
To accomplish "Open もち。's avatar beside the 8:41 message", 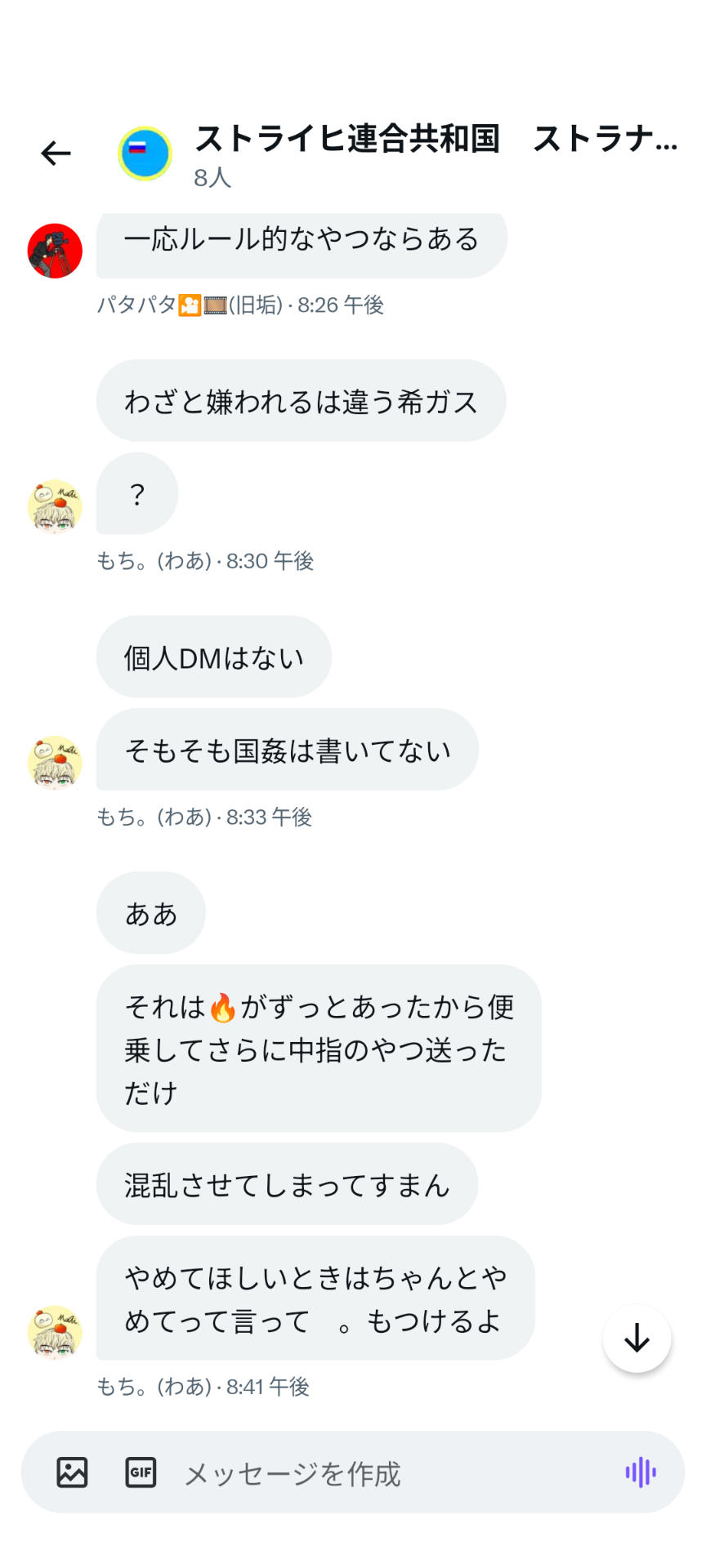I will tap(55, 1332).
